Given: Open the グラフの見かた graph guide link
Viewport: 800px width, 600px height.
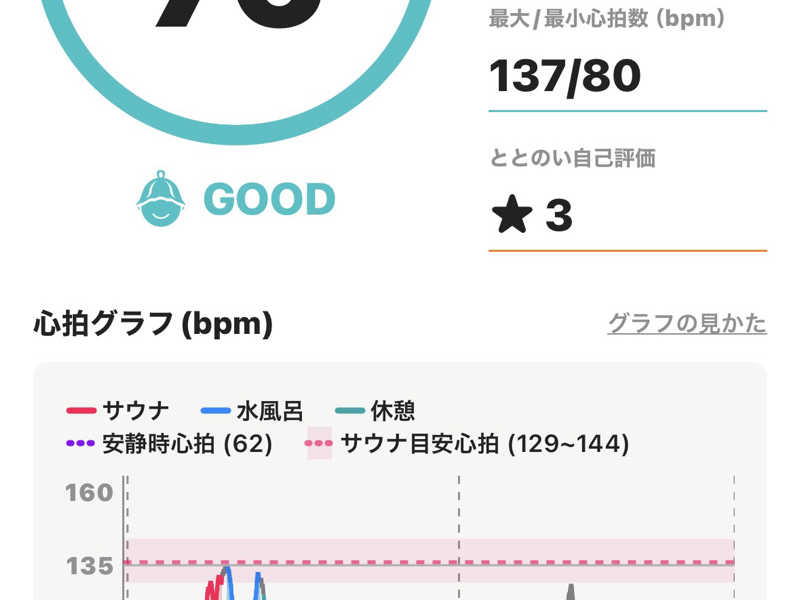Looking at the screenshot, I should 687,324.
